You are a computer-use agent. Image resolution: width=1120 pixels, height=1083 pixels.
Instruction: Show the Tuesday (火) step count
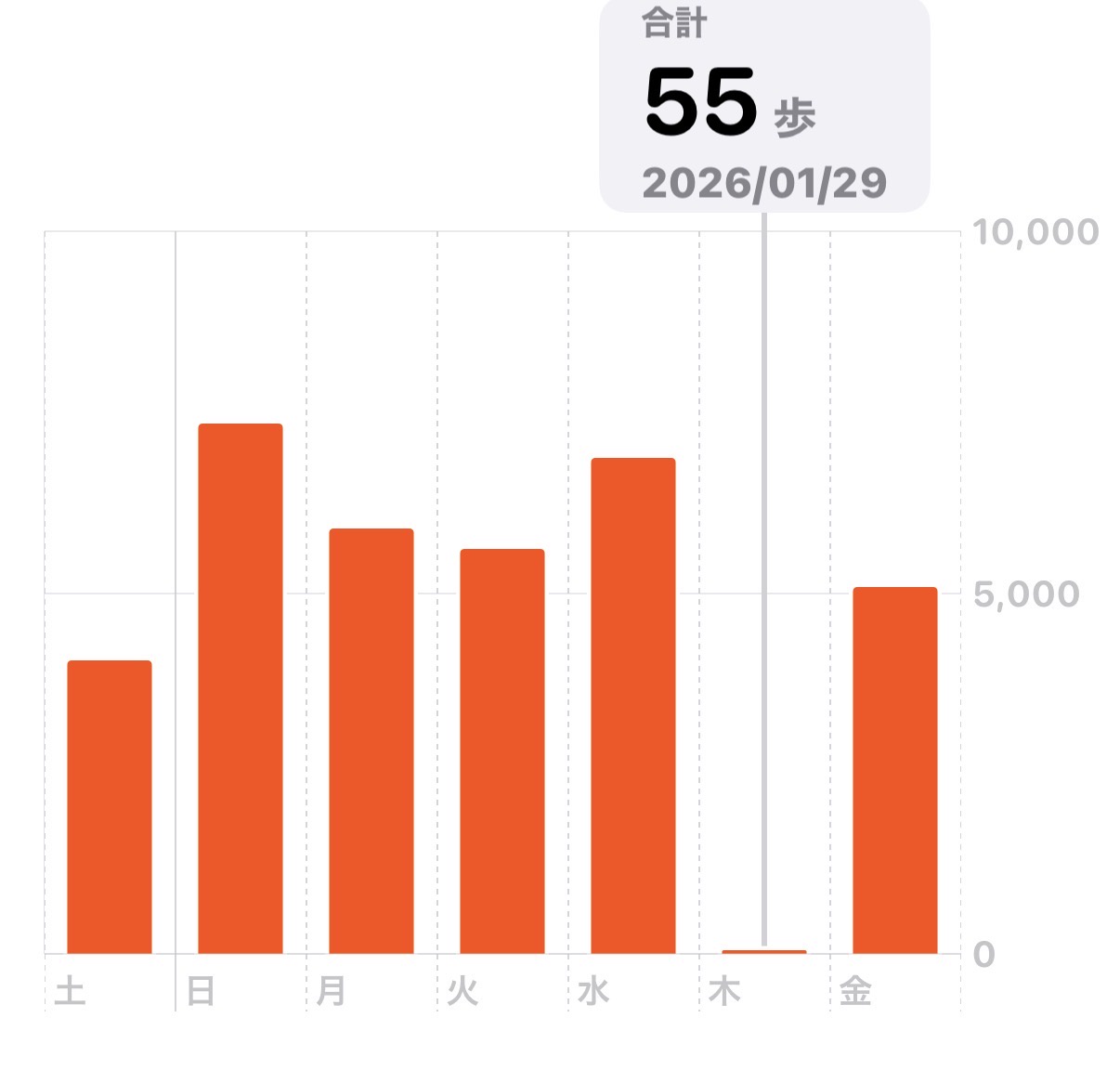click(x=502, y=750)
